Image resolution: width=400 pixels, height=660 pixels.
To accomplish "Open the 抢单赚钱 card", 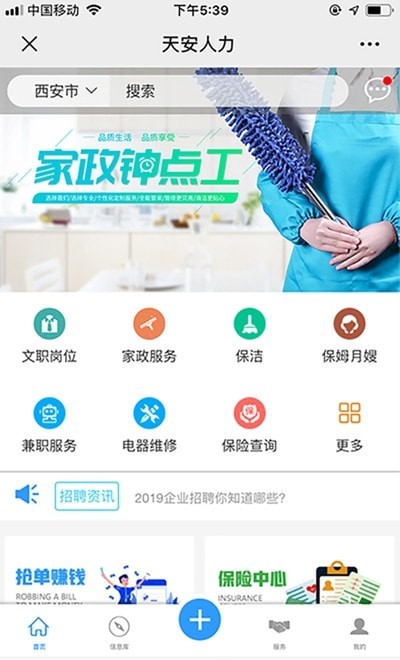I will tap(99, 570).
